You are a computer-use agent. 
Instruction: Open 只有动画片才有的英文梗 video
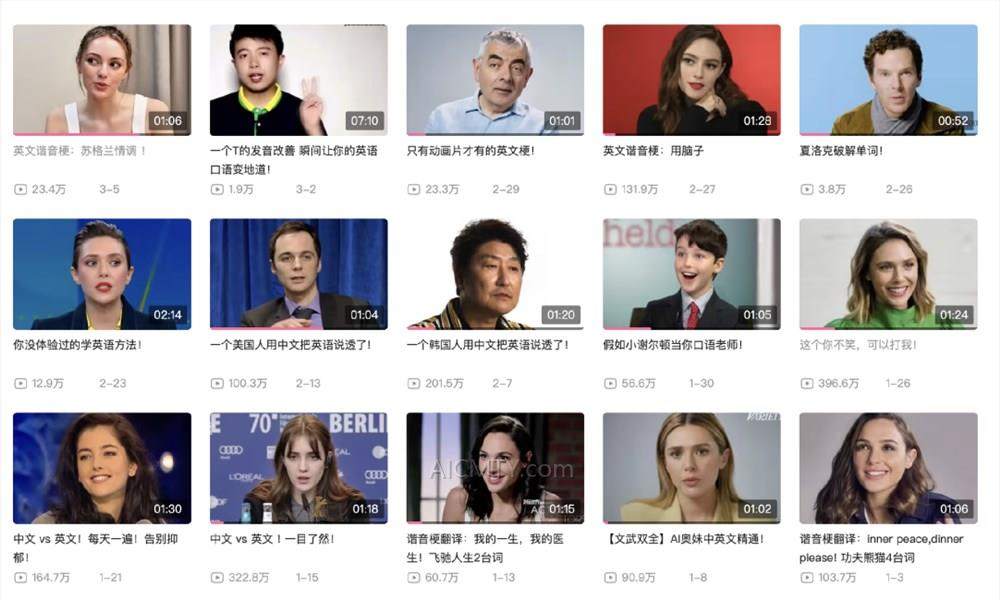pyautogui.click(x=495, y=80)
